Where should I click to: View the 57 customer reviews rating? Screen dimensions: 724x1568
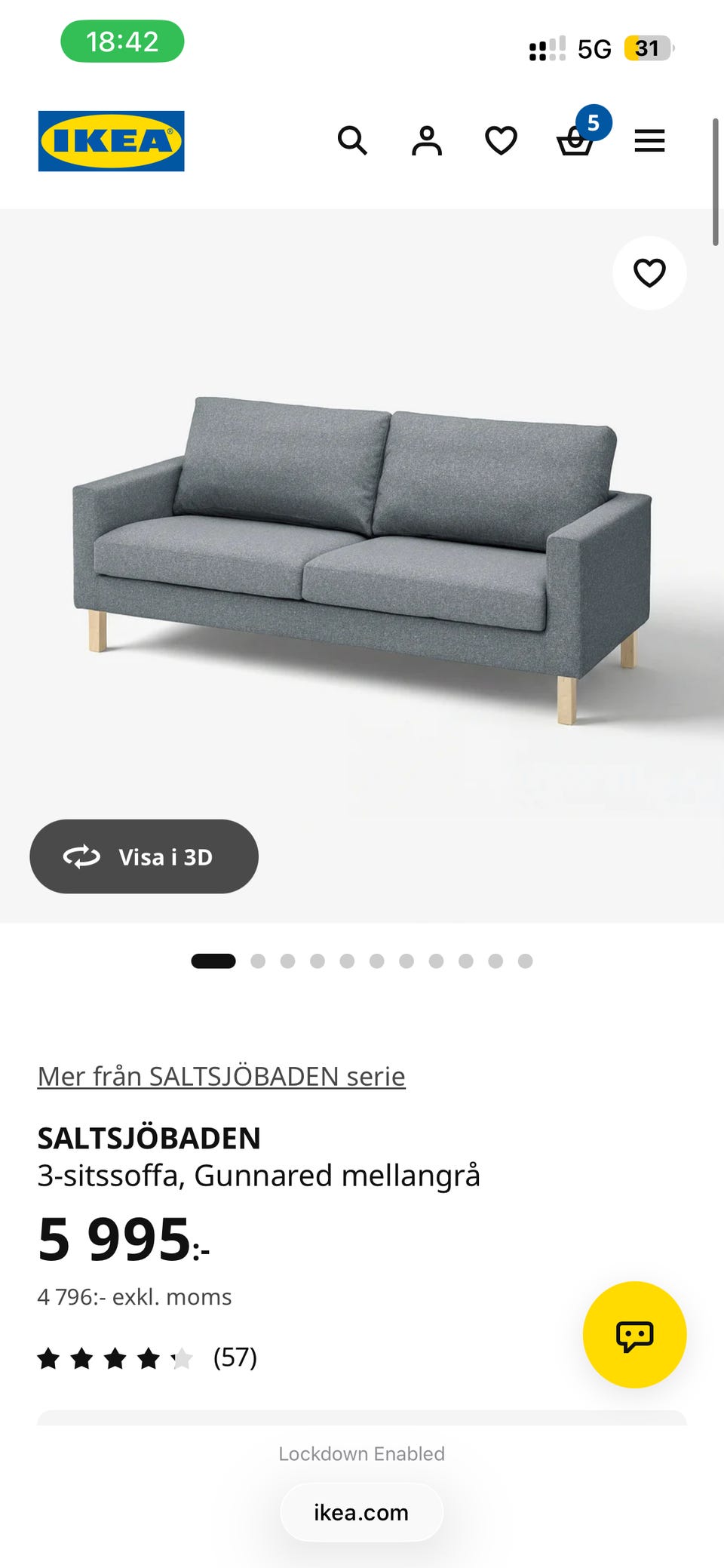coord(147,1357)
